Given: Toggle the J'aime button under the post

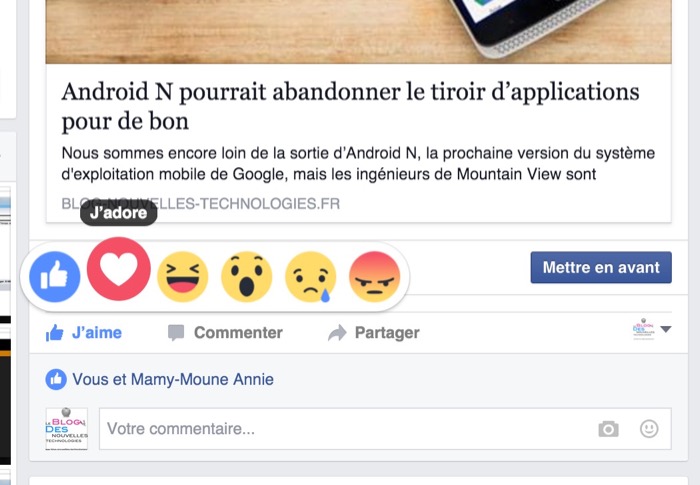Looking at the screenshot, I should 84,333.
